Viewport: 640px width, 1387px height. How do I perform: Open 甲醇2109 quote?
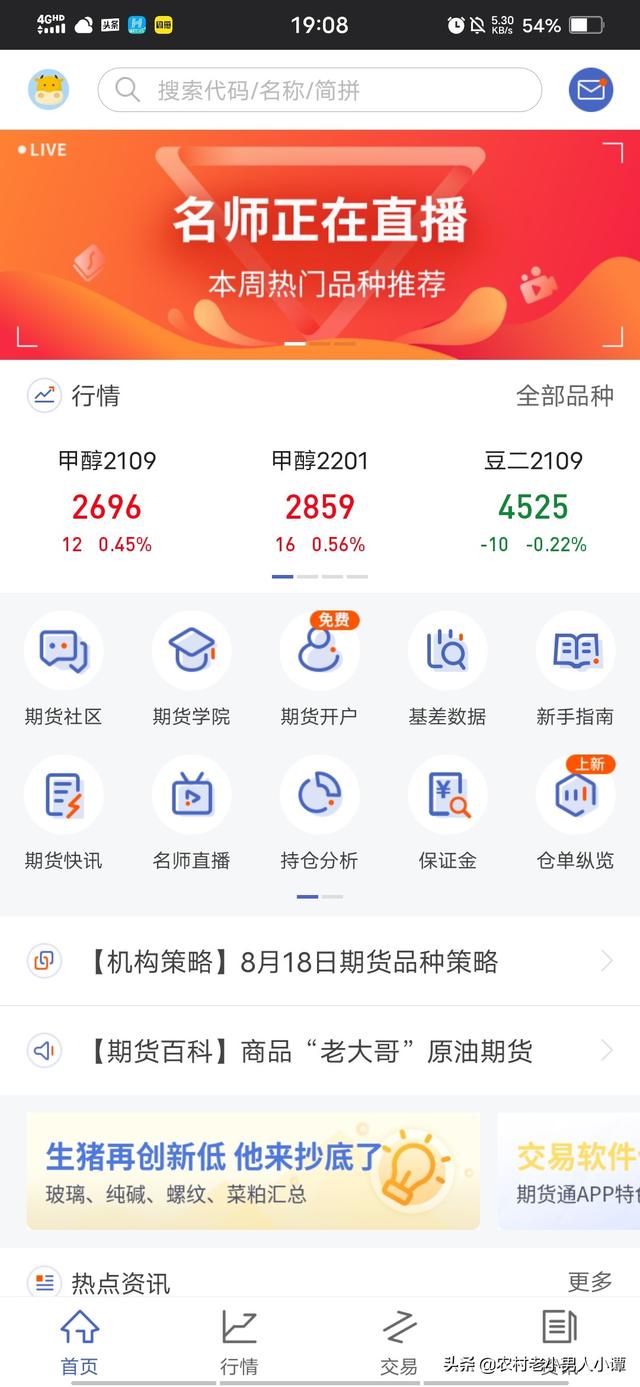point(107,505)
